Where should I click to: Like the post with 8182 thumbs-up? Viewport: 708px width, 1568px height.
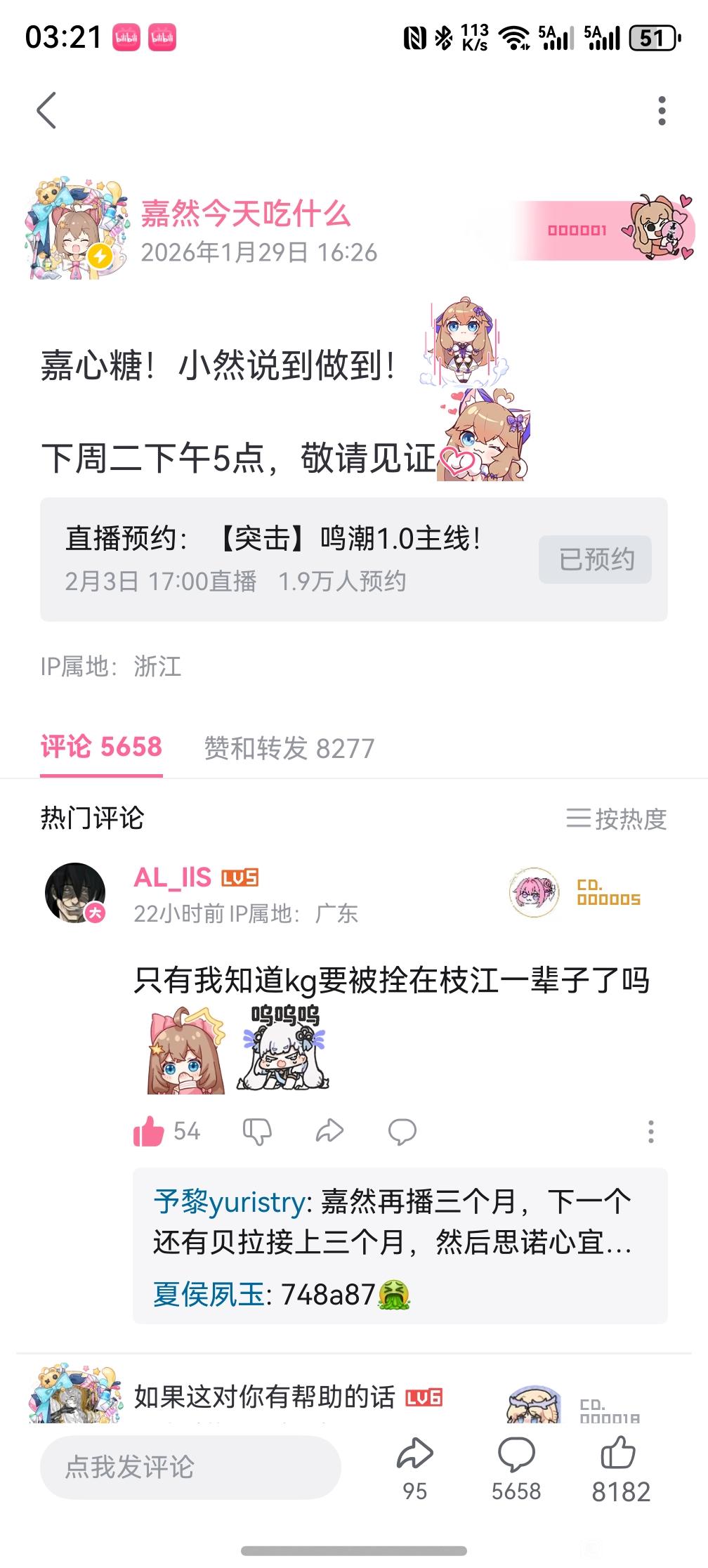click(620, 1468)
